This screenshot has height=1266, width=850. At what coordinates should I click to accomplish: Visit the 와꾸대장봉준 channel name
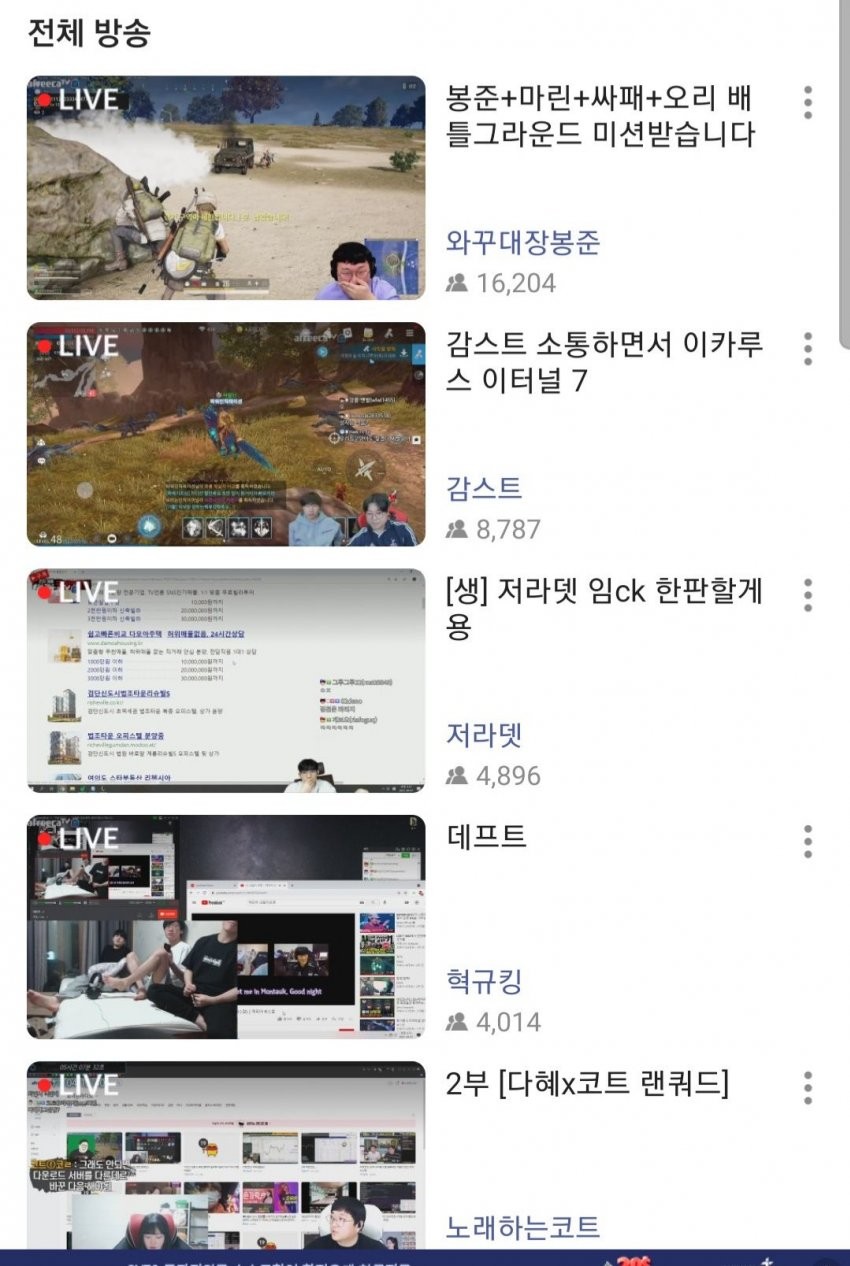523,242
